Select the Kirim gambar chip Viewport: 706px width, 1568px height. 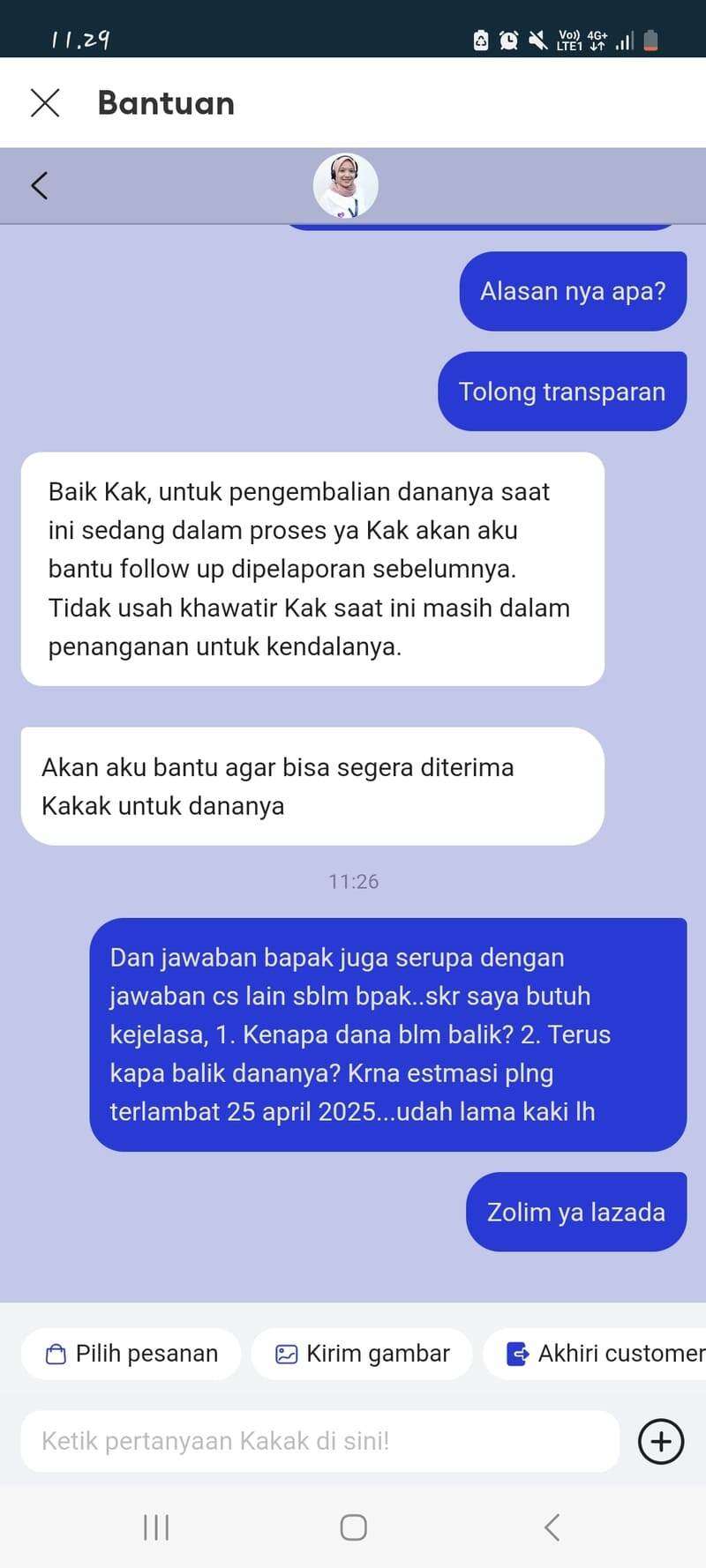pos(362,1353)
